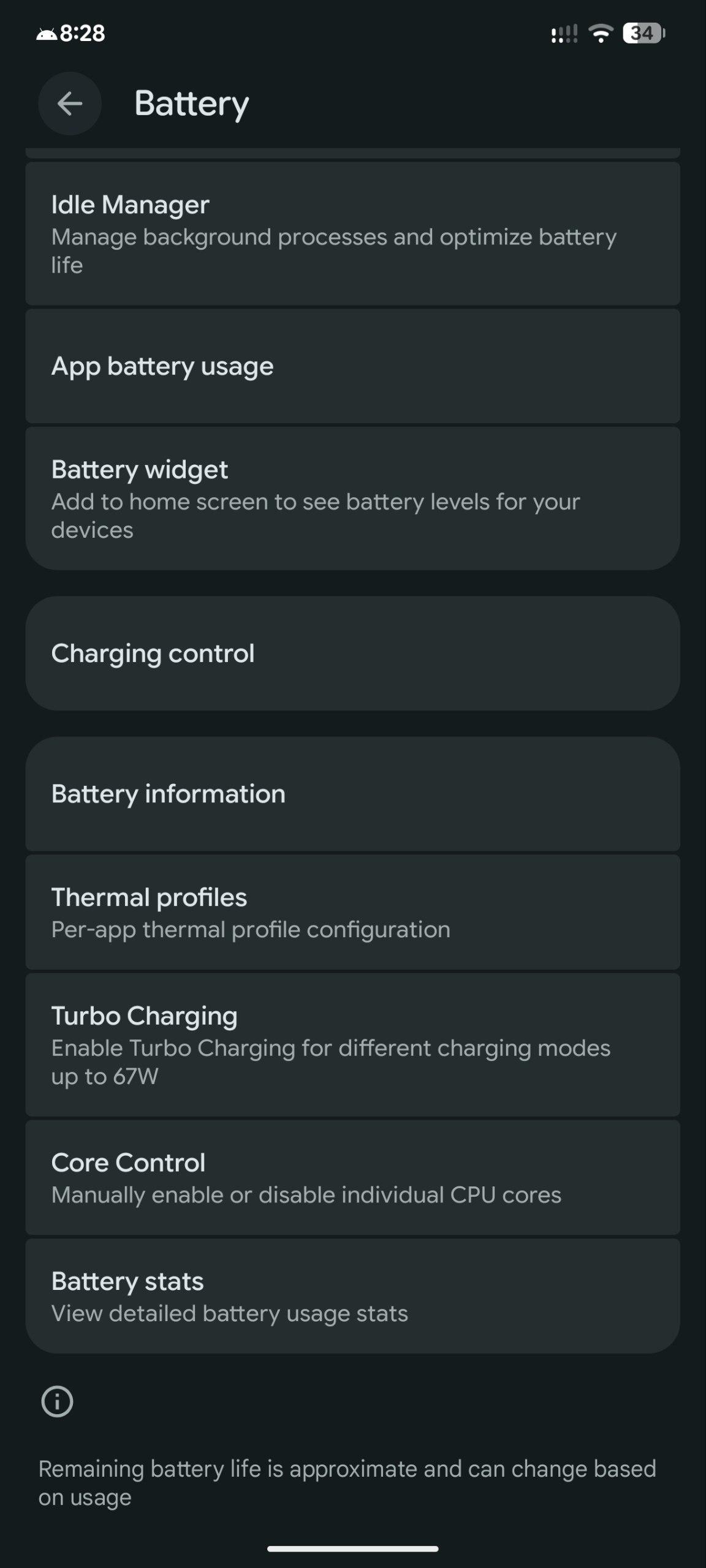View Battery information
The width and height of the screenshot is (706, 1568).
(352, 794)
